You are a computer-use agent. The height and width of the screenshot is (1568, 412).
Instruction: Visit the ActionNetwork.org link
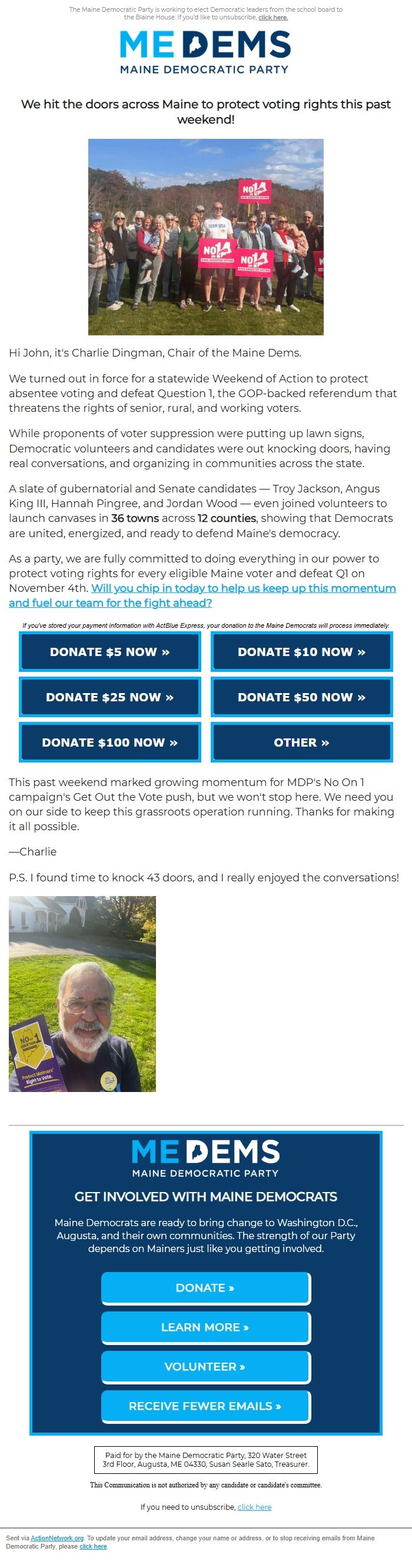57,1538
